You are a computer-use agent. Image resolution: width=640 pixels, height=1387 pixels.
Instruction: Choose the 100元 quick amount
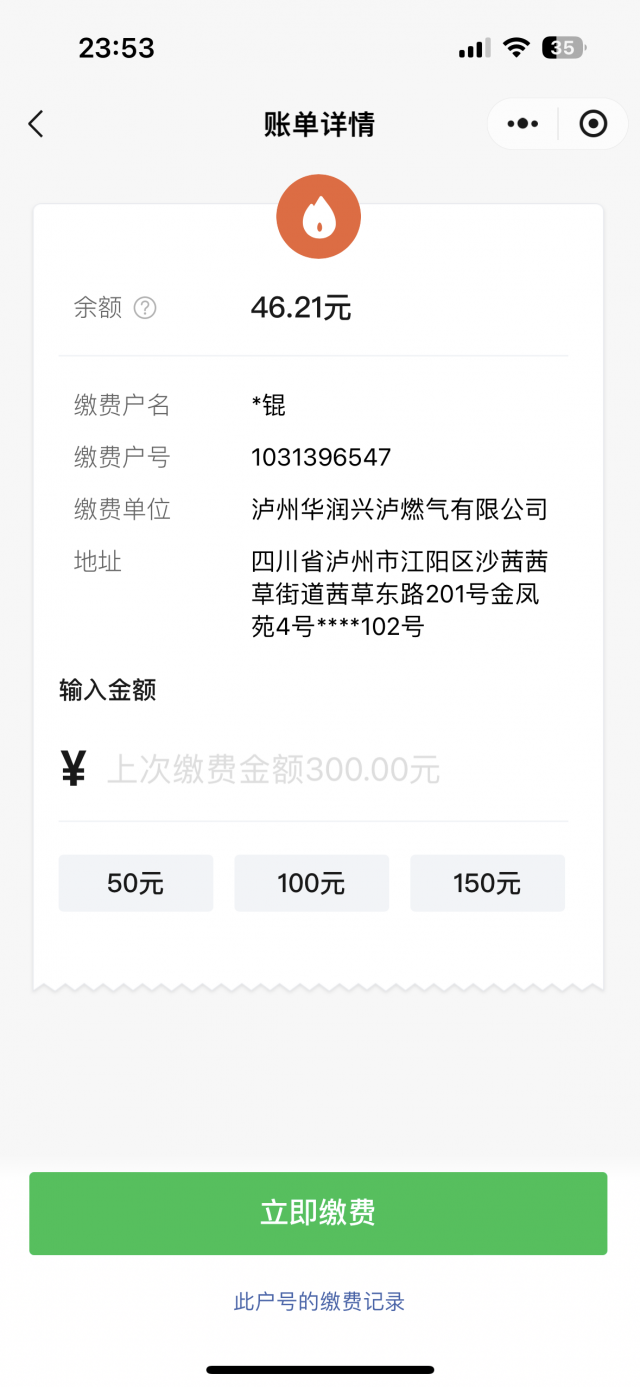[x=311, y=883]
